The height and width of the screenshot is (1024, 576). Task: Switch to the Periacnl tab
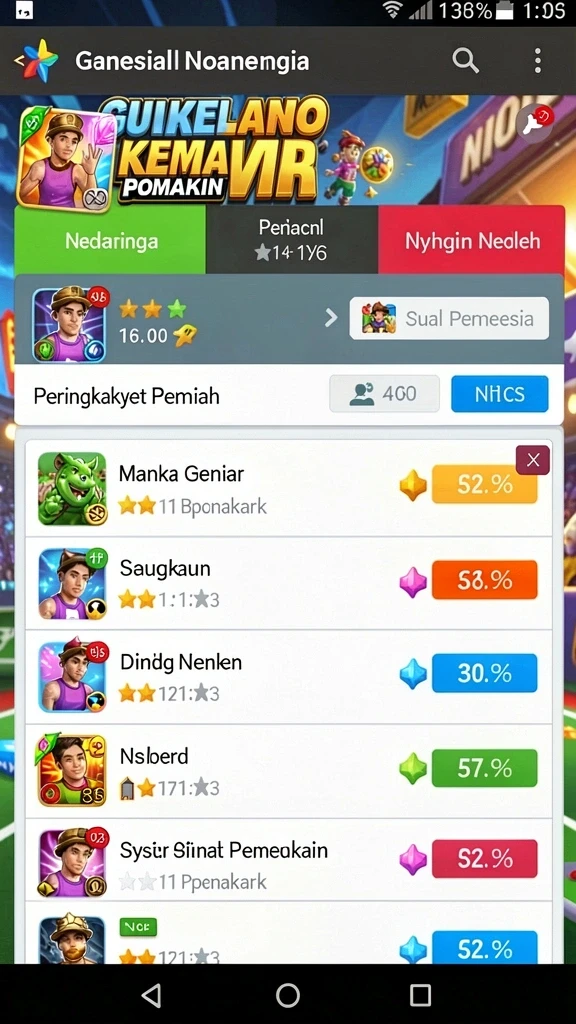pos(292,240)
